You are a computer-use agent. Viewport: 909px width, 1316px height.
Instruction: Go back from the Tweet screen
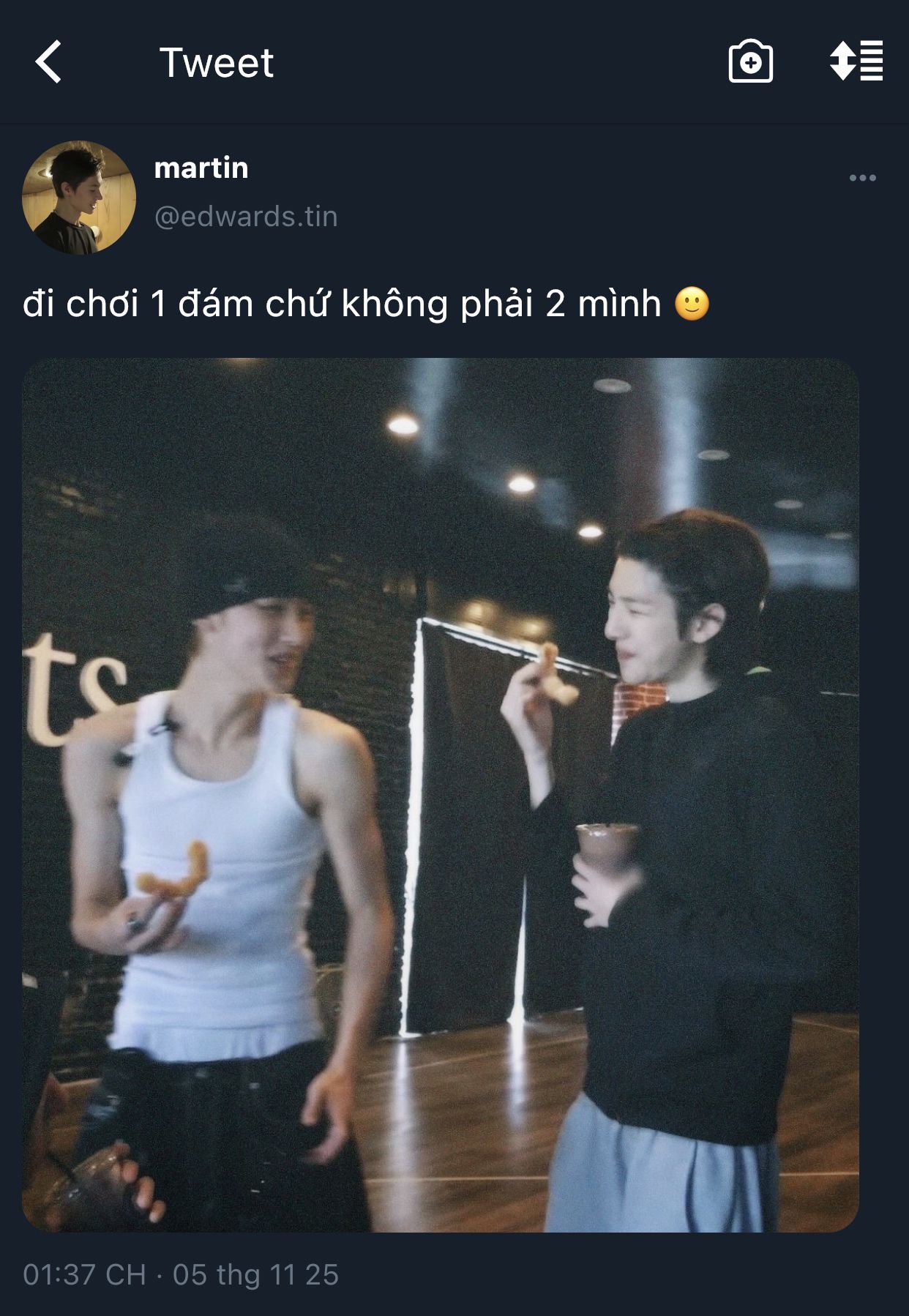coord(48,62)
